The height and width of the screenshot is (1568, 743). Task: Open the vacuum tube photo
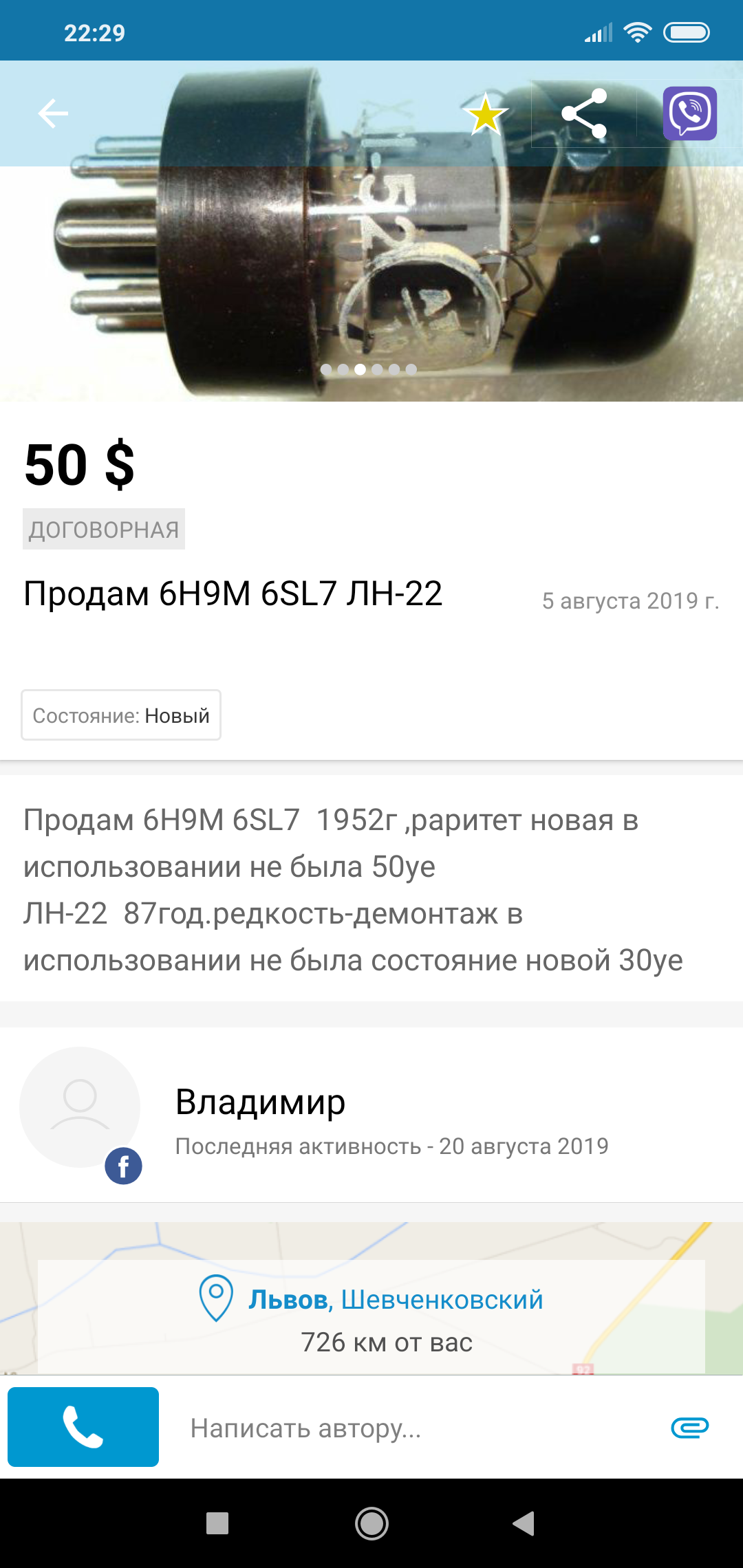371,275
